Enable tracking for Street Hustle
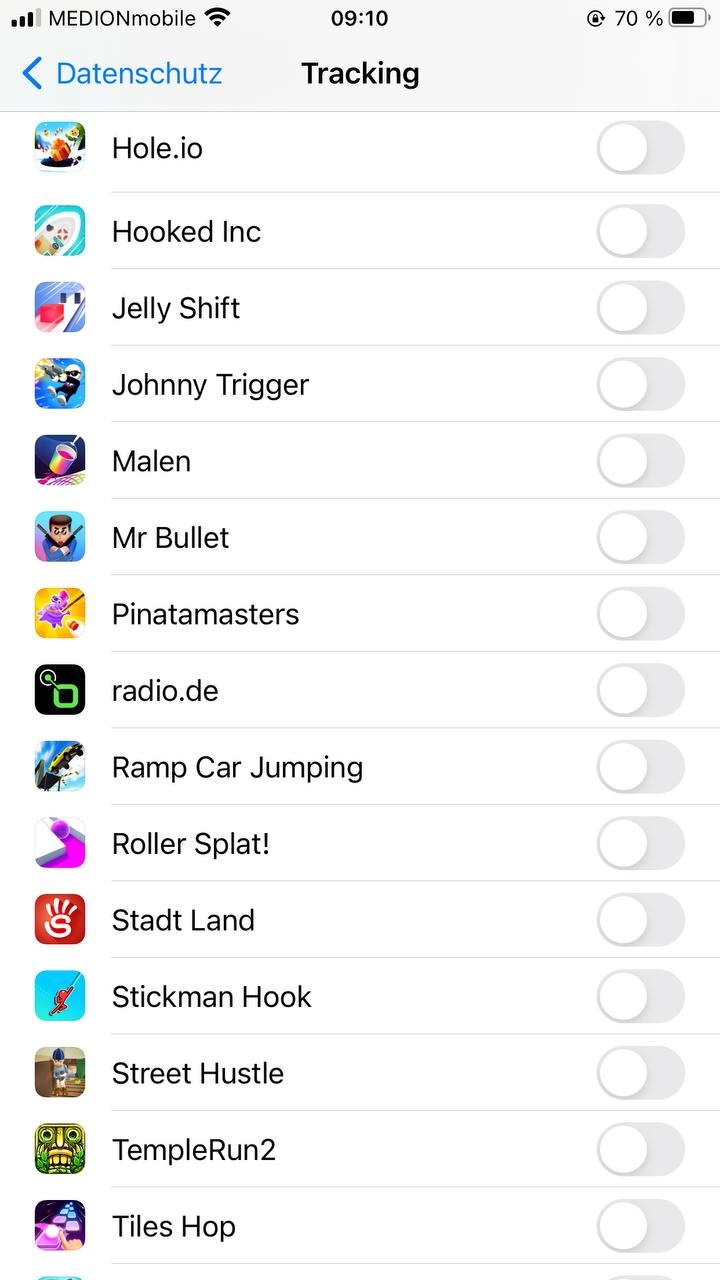The image size is (720, 1280). (x=640, y=1073)
